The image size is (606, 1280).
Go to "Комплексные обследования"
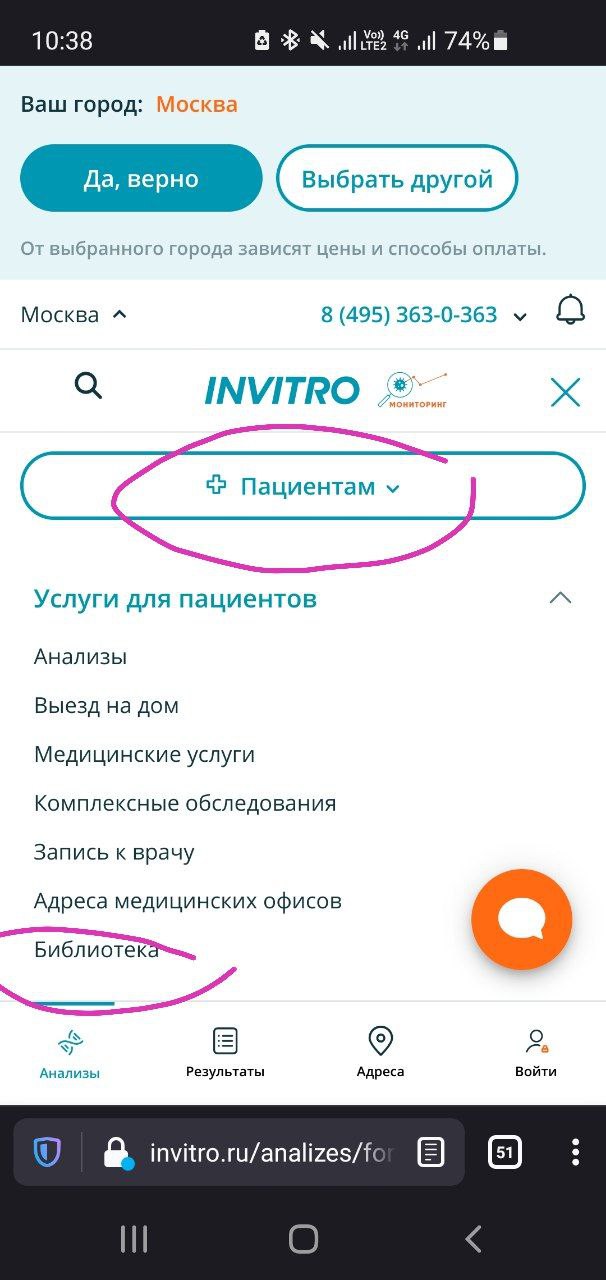tap(185, 803)
